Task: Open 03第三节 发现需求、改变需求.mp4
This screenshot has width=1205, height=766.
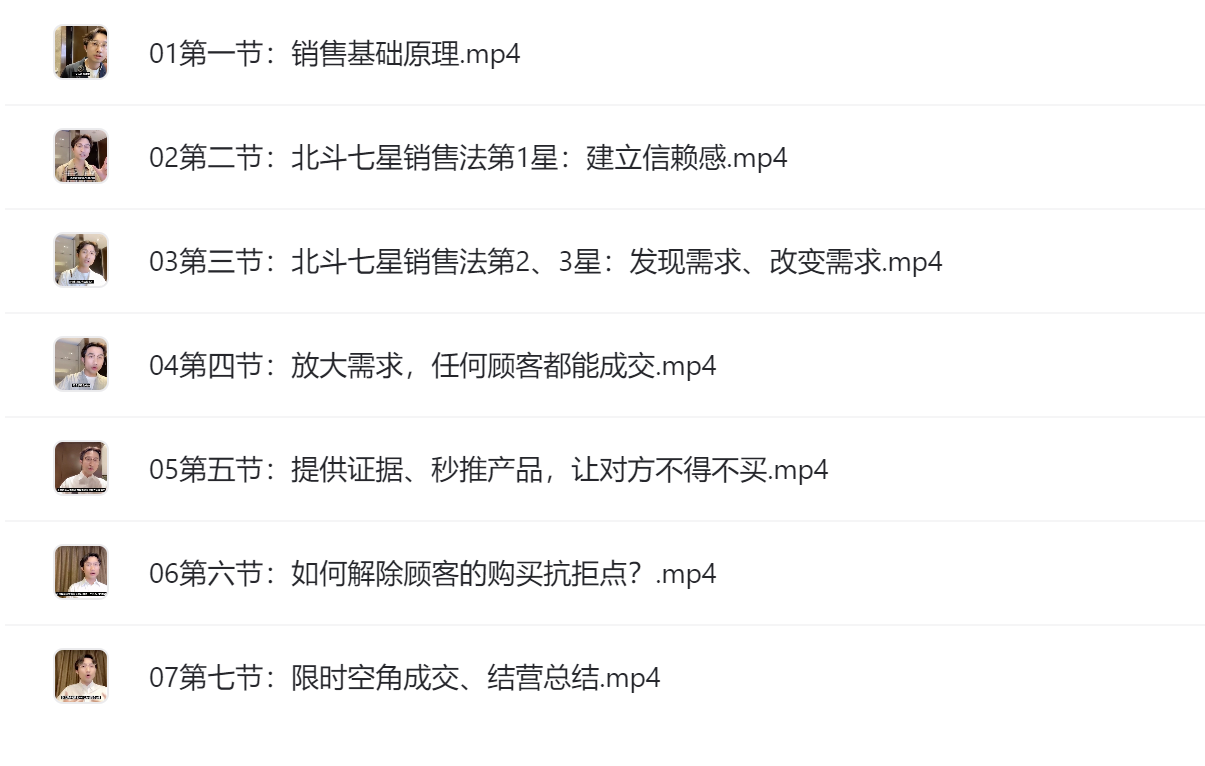Action: (545, 262)
